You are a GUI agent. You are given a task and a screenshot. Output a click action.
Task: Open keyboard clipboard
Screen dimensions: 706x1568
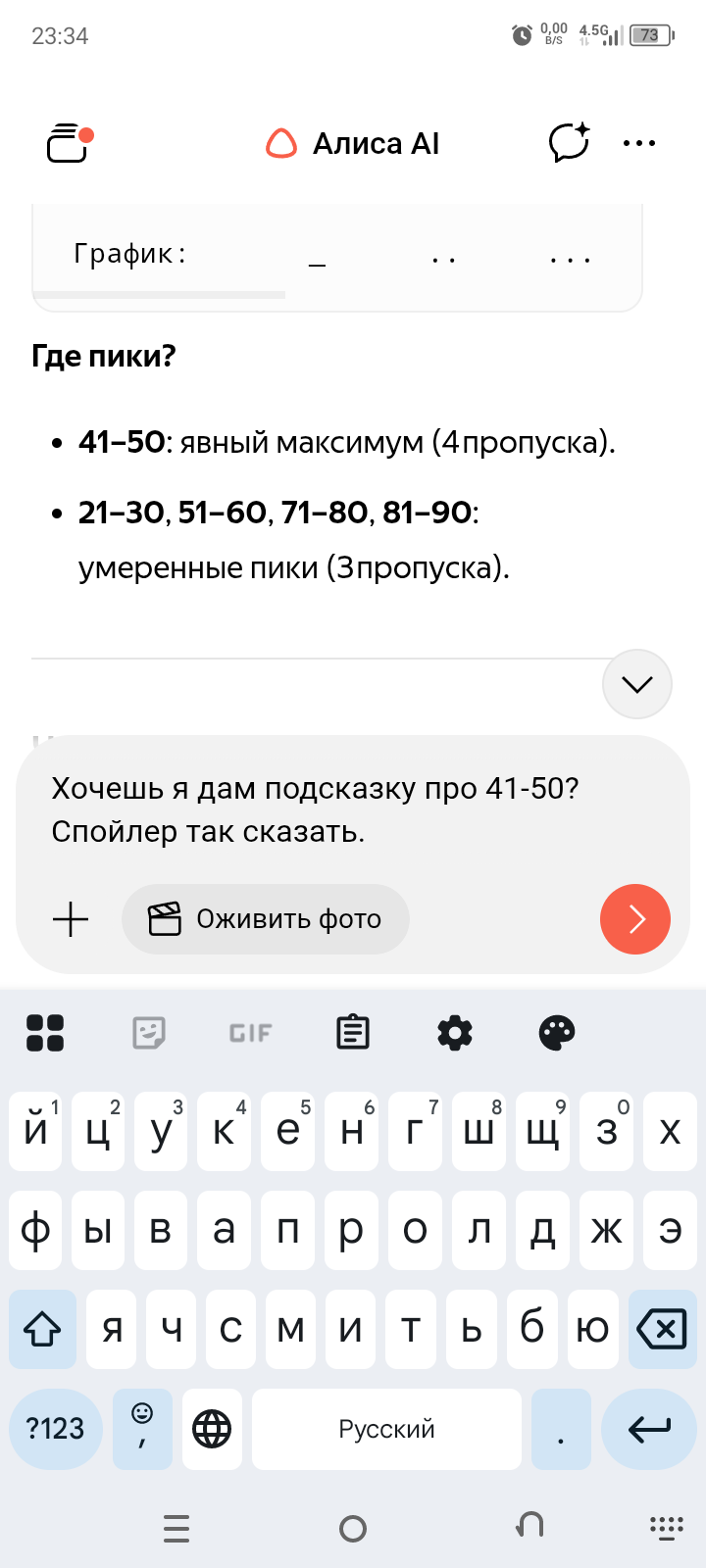353,1032
